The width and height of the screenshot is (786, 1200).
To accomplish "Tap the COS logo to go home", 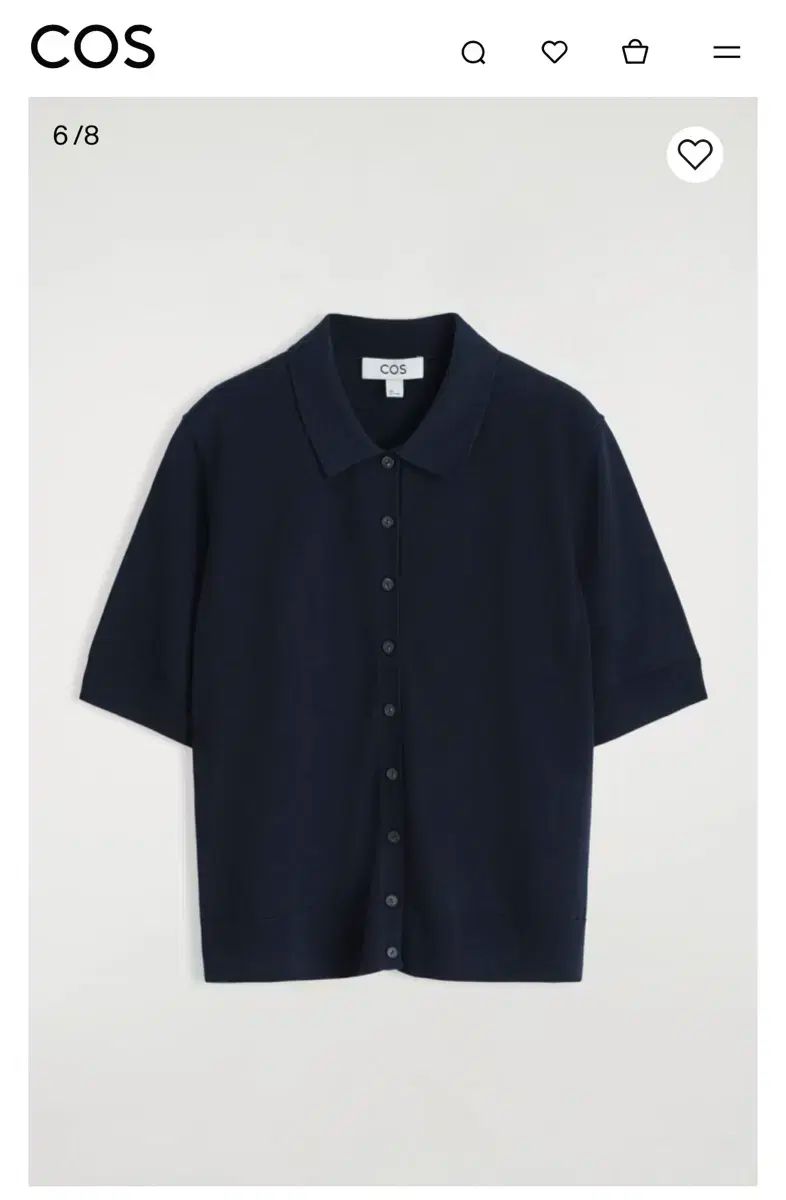I will point(93,47).
